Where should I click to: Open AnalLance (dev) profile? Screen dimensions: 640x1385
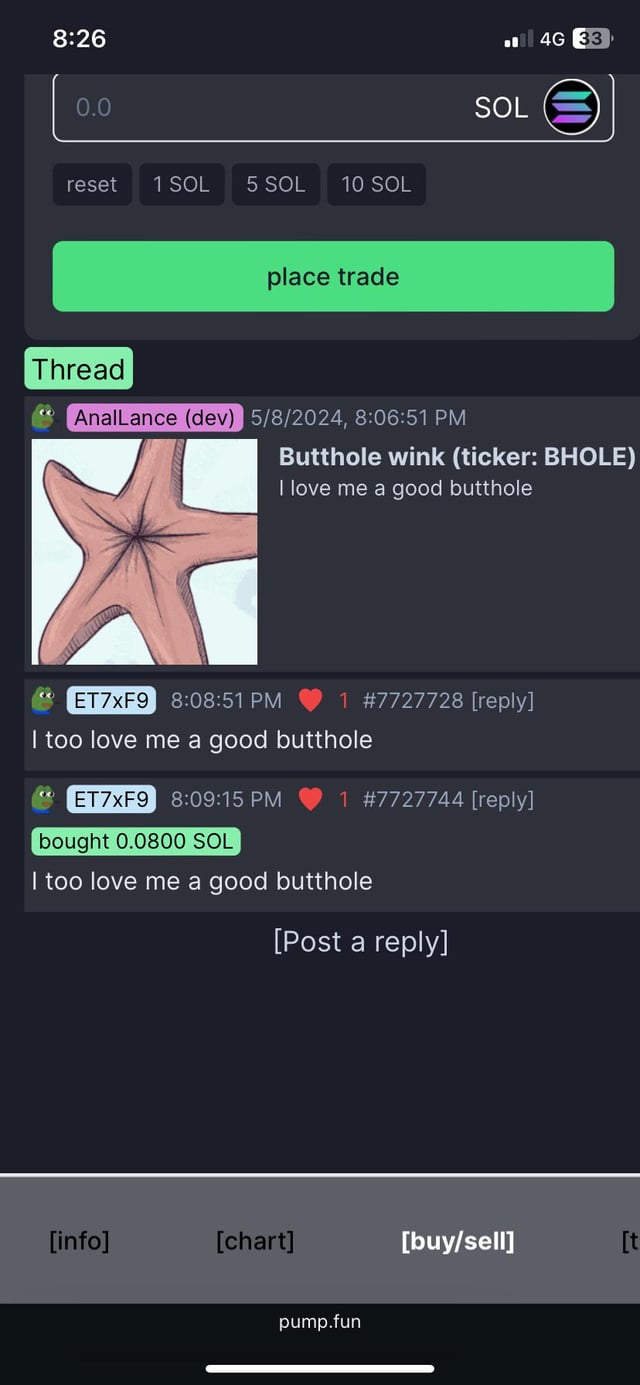click(155, 418)
